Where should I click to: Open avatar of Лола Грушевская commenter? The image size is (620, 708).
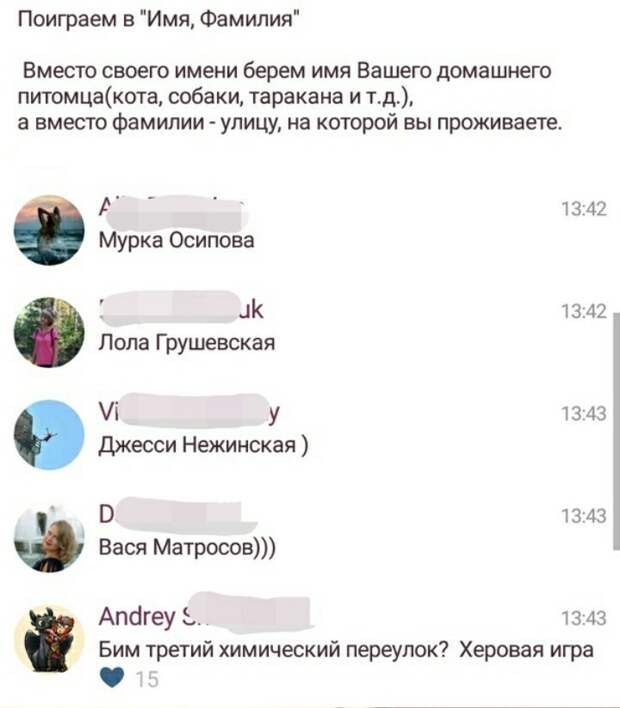pos(49,332)
